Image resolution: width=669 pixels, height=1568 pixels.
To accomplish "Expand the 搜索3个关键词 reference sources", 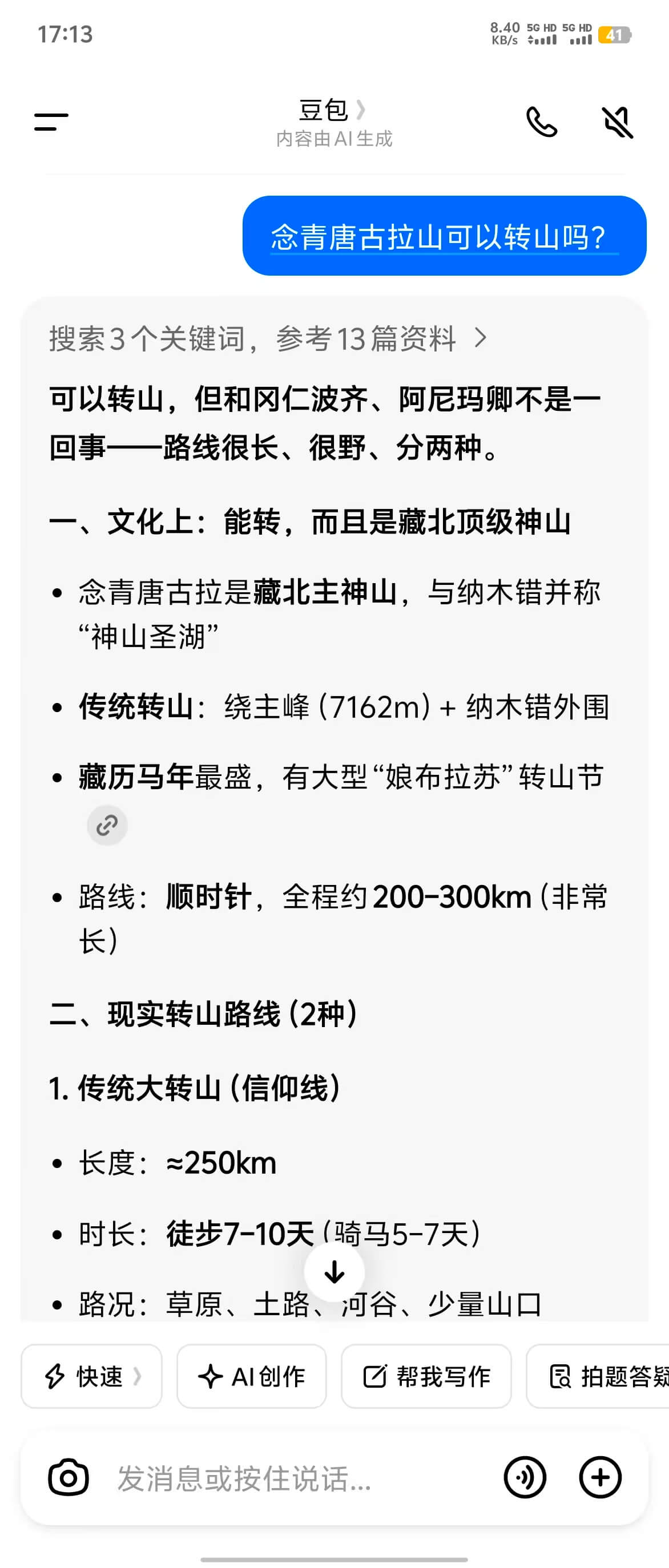I will [268, 338].
